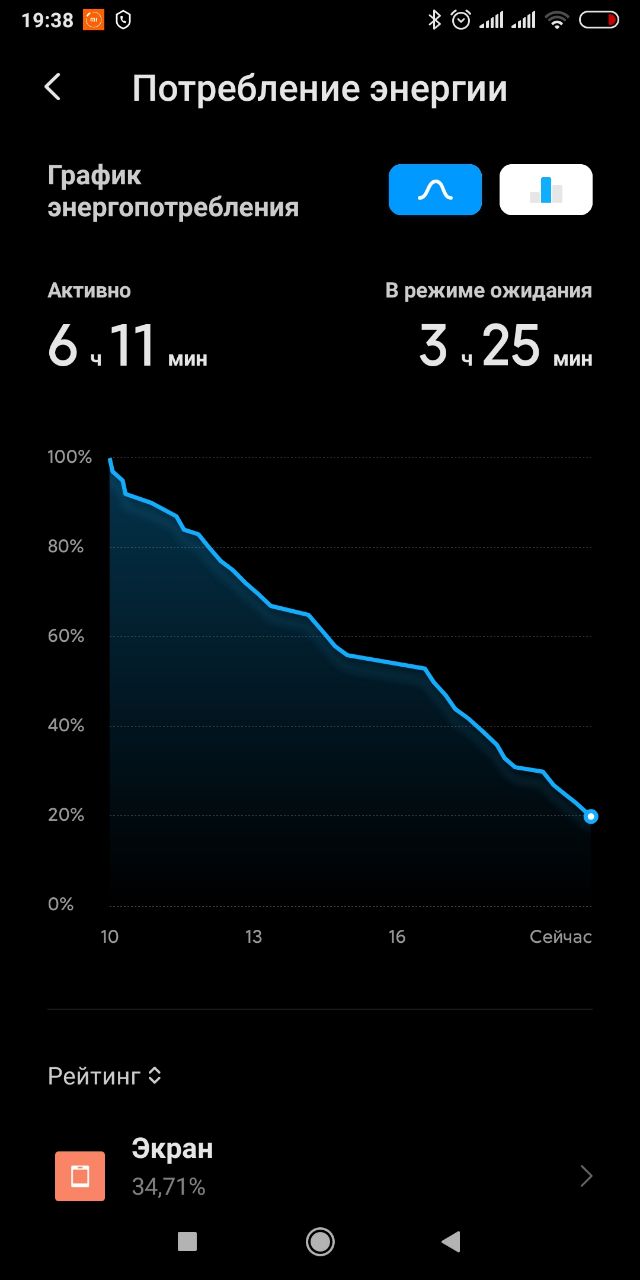Go back from Потребление энергии screen
The height and width of the screenshot is (1280, 640).
[x=53, y=88]
